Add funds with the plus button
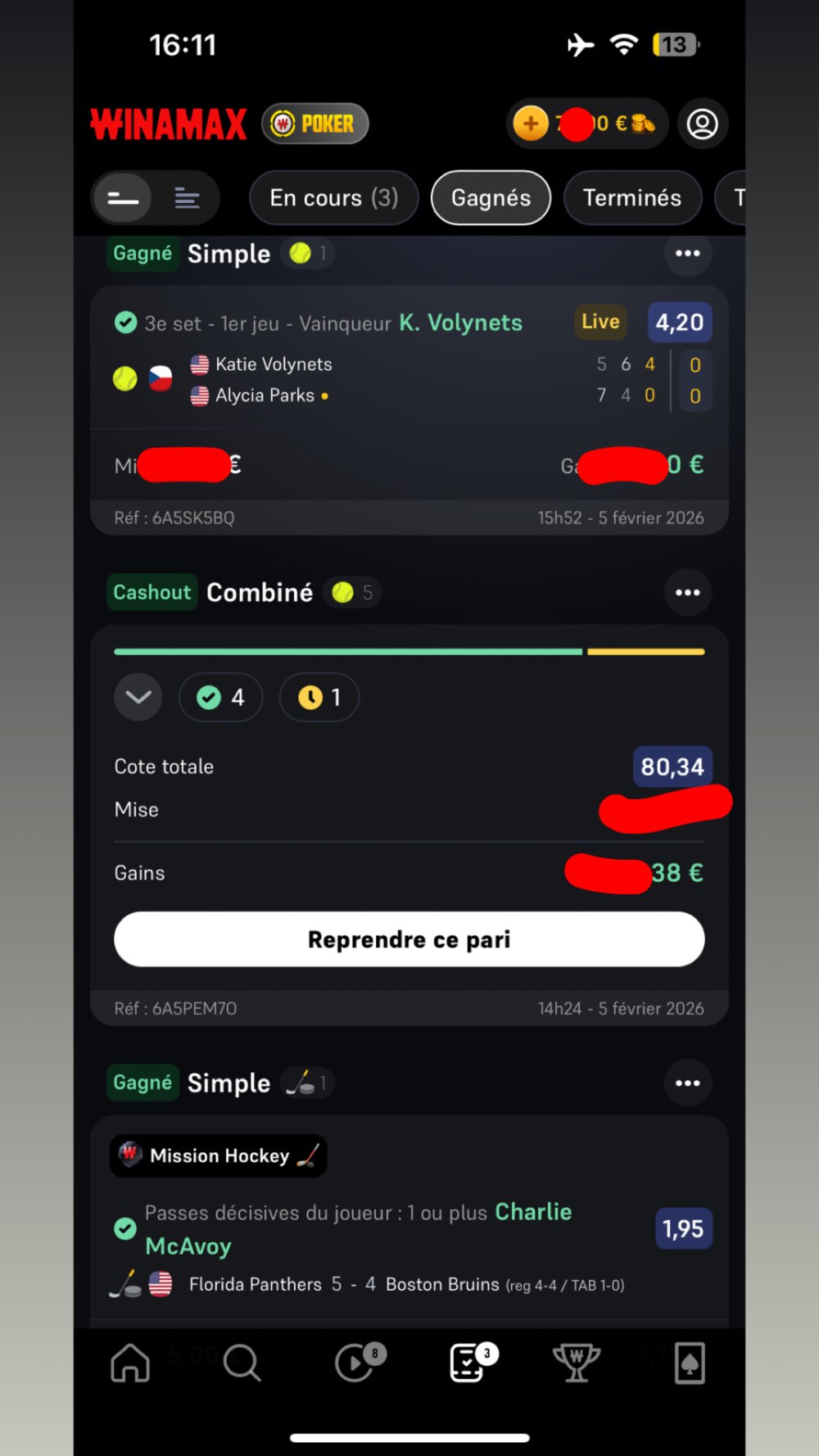The image size is (819, 1456). click(531, 124)
